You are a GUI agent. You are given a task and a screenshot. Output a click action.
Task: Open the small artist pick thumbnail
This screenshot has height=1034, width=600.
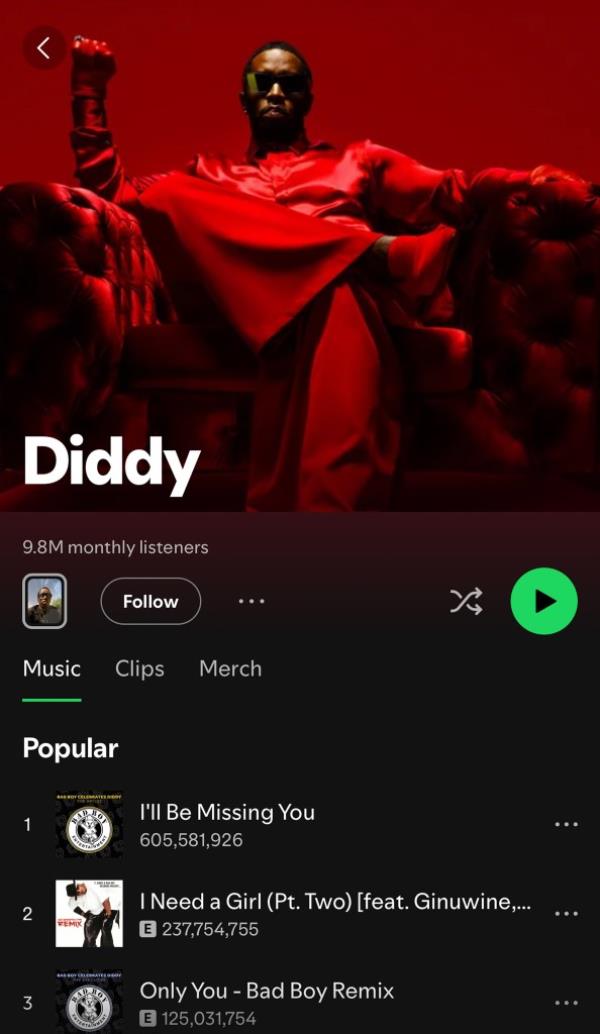click(45, 601)
